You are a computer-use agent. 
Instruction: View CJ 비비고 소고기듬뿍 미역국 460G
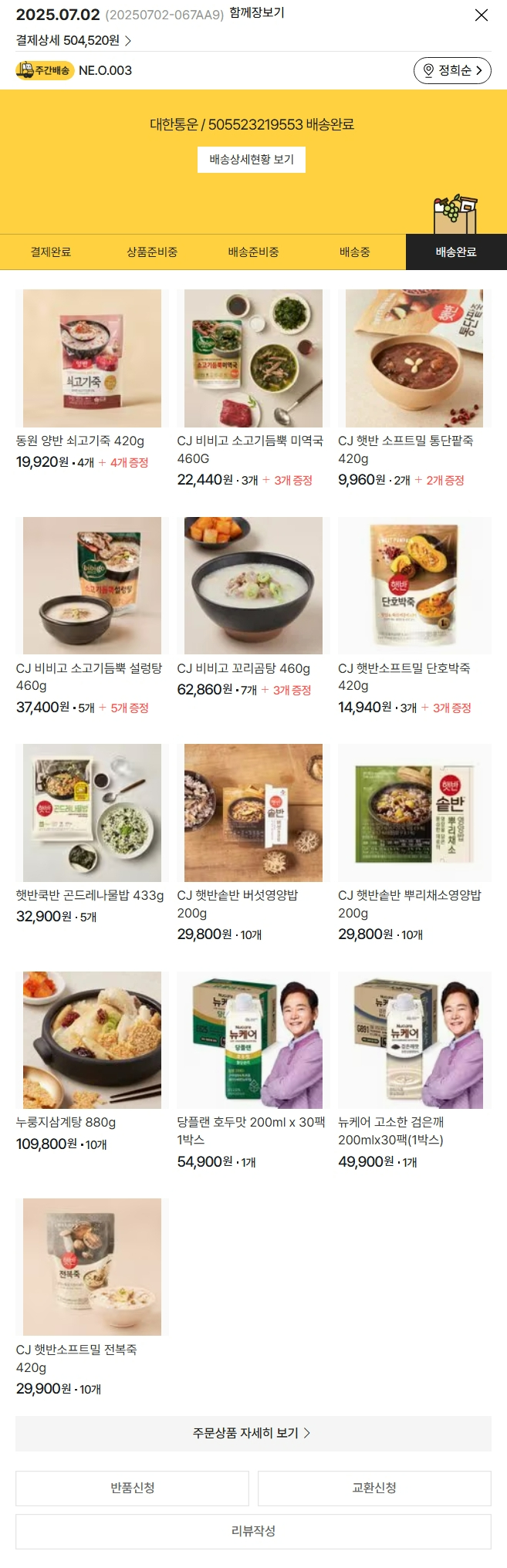253,359
